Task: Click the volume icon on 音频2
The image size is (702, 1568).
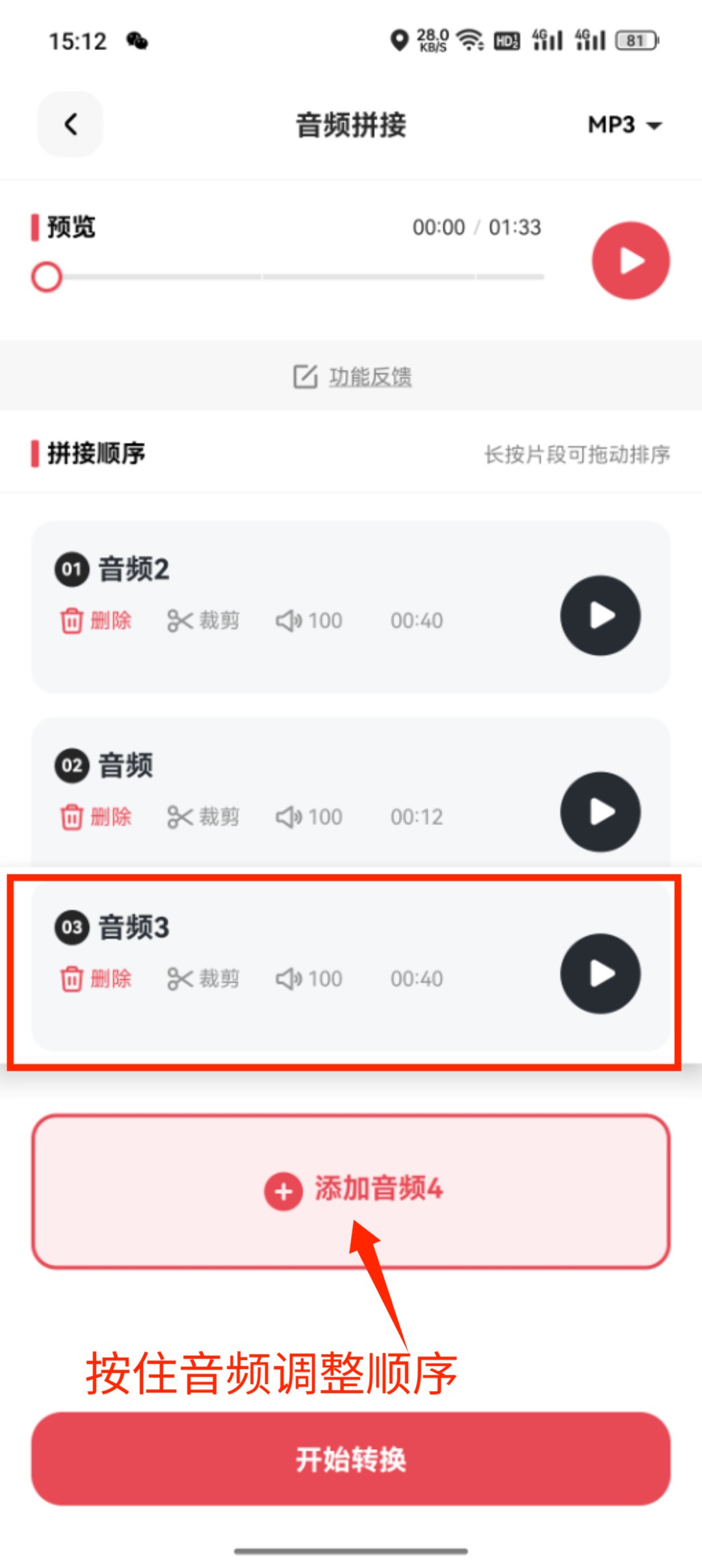Action: point(290,621)
